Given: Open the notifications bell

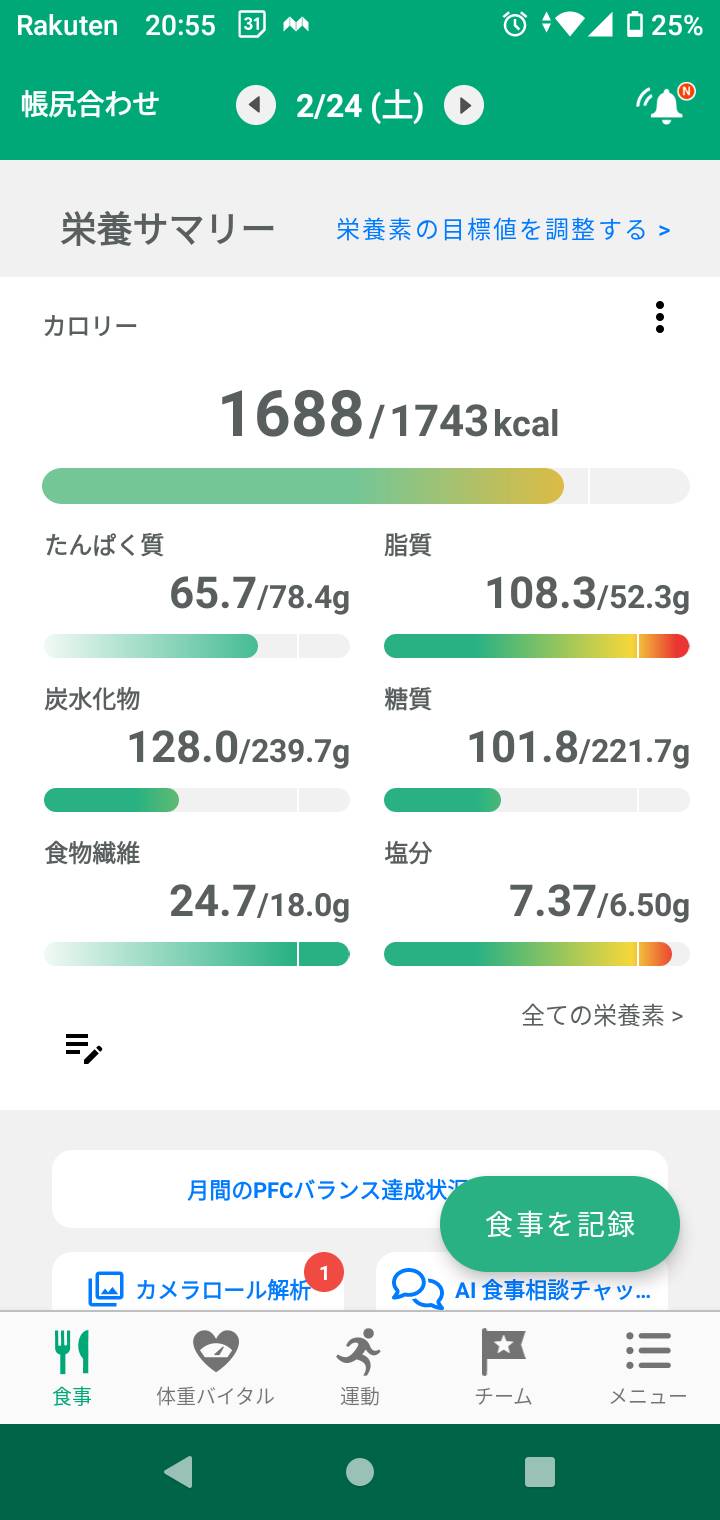Looking at the screenshot, I should (665, 104).
